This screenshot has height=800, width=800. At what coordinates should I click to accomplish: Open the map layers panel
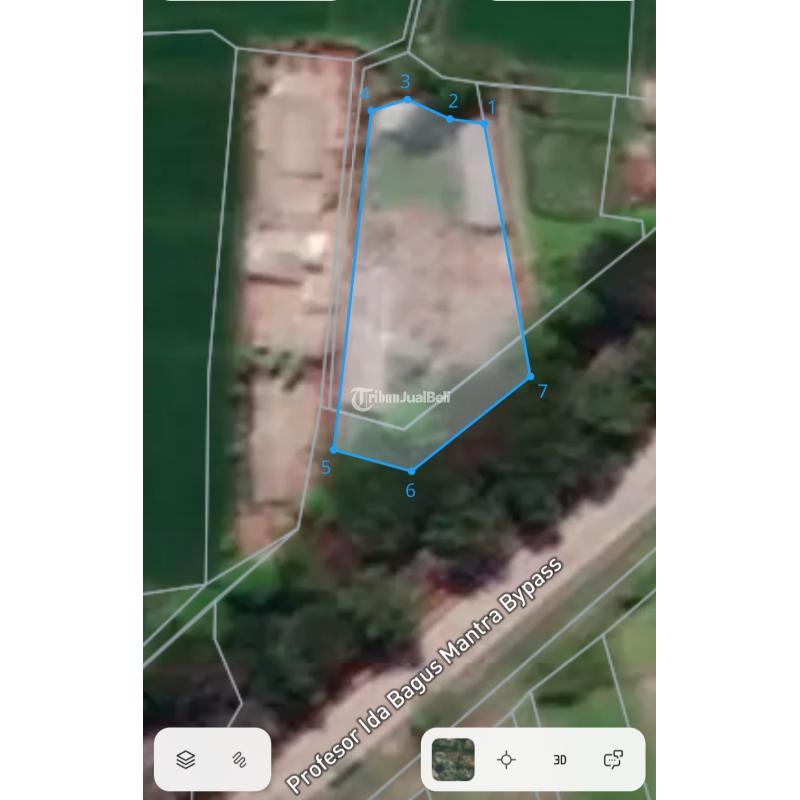tap(186, 760)
